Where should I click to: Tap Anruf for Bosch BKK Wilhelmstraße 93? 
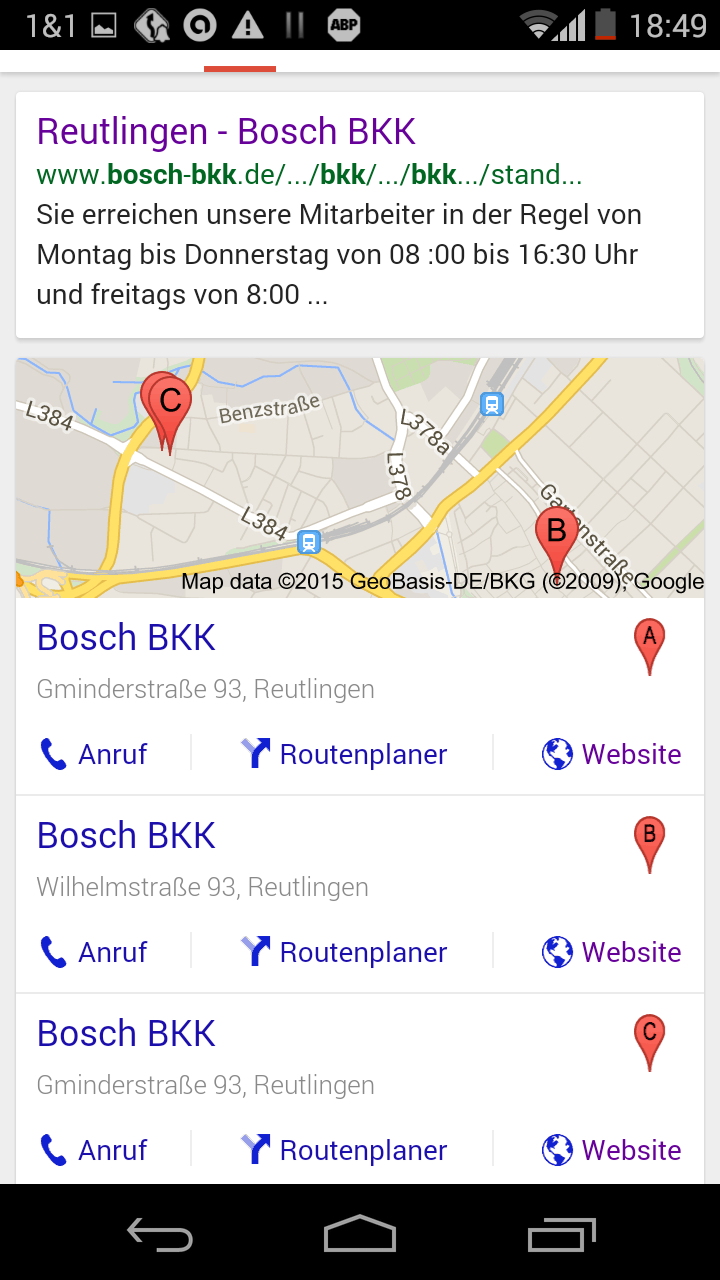(93, 952)
